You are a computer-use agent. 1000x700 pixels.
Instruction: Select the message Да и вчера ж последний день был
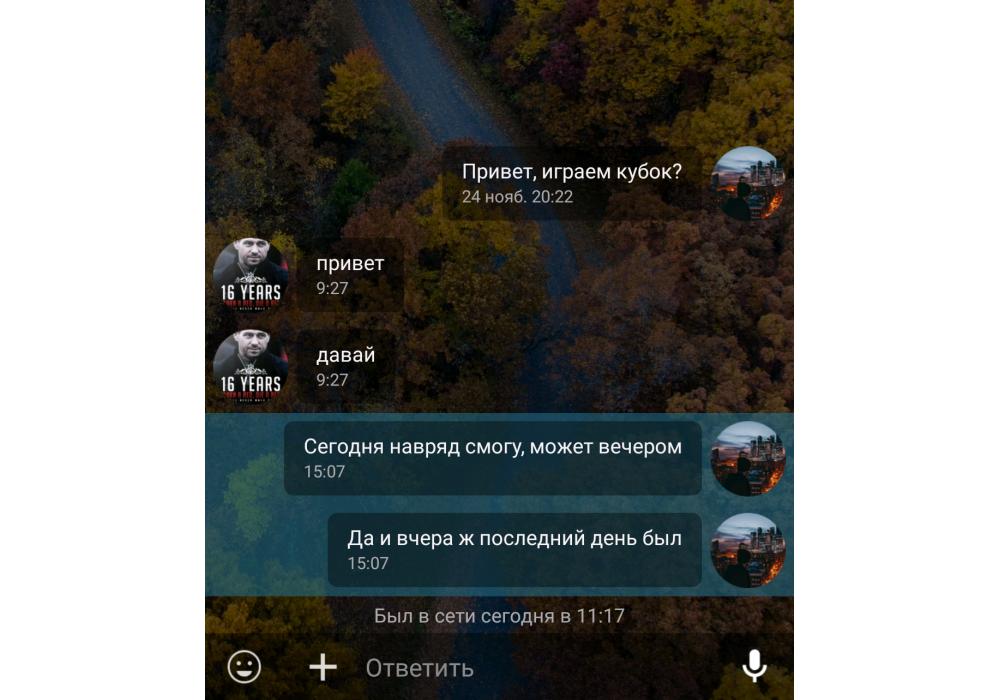pyautogui.click(x=514, y=549)
